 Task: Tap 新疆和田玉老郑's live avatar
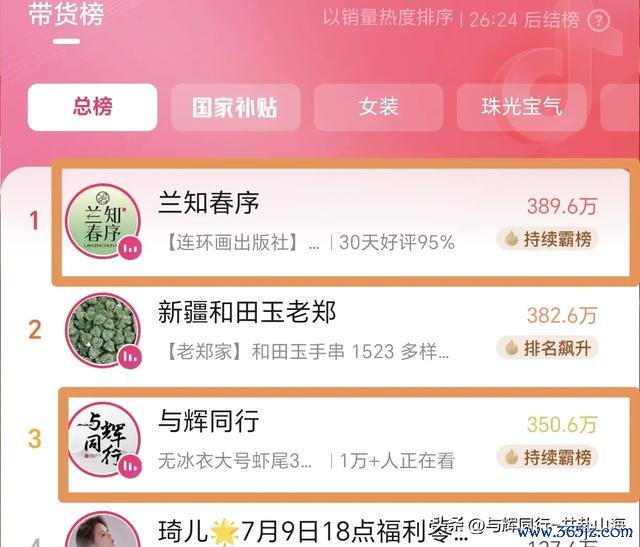click(x=102, y=330)
